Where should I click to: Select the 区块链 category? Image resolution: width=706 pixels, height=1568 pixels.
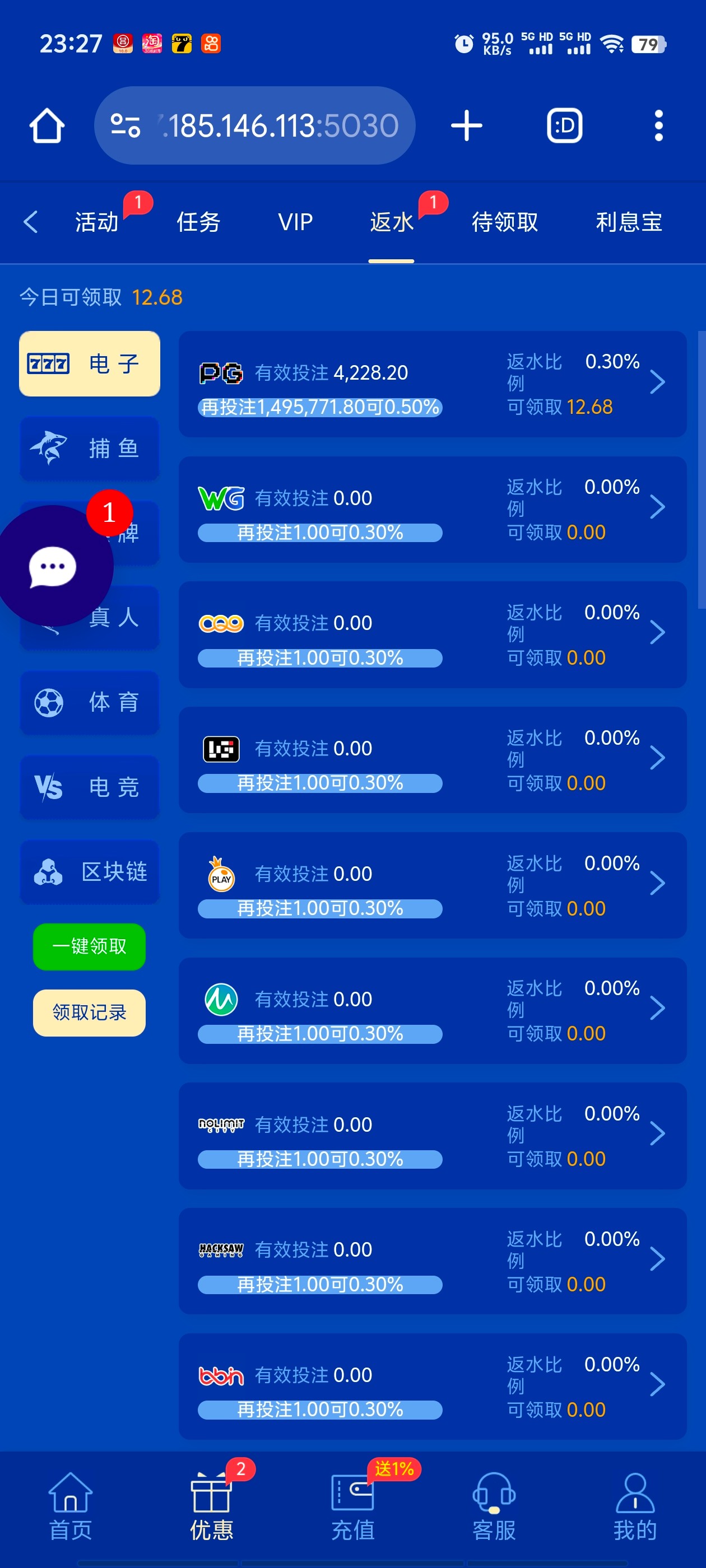coord(90,872)
